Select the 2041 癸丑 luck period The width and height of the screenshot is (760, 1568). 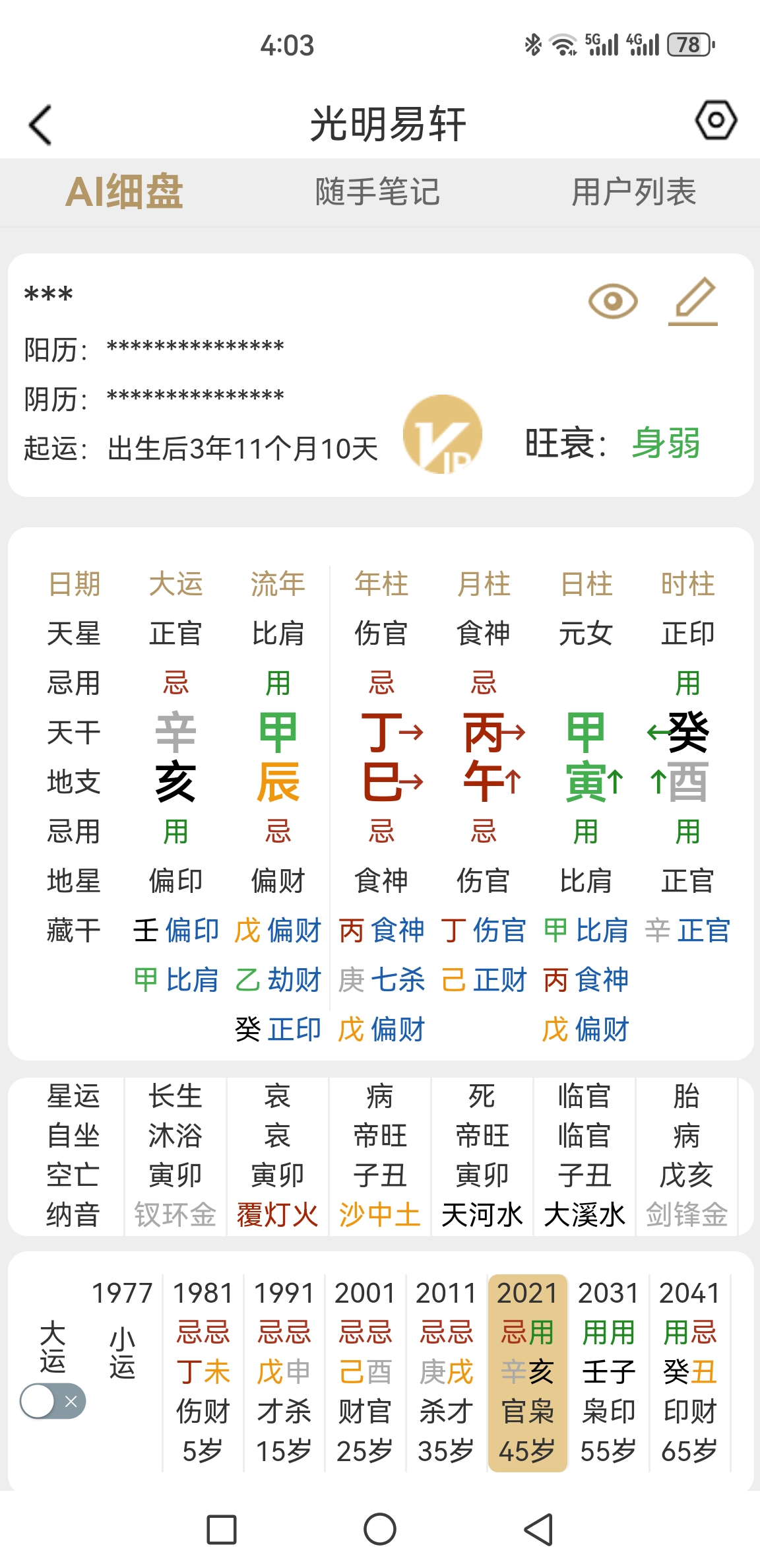pos(689,1373)
